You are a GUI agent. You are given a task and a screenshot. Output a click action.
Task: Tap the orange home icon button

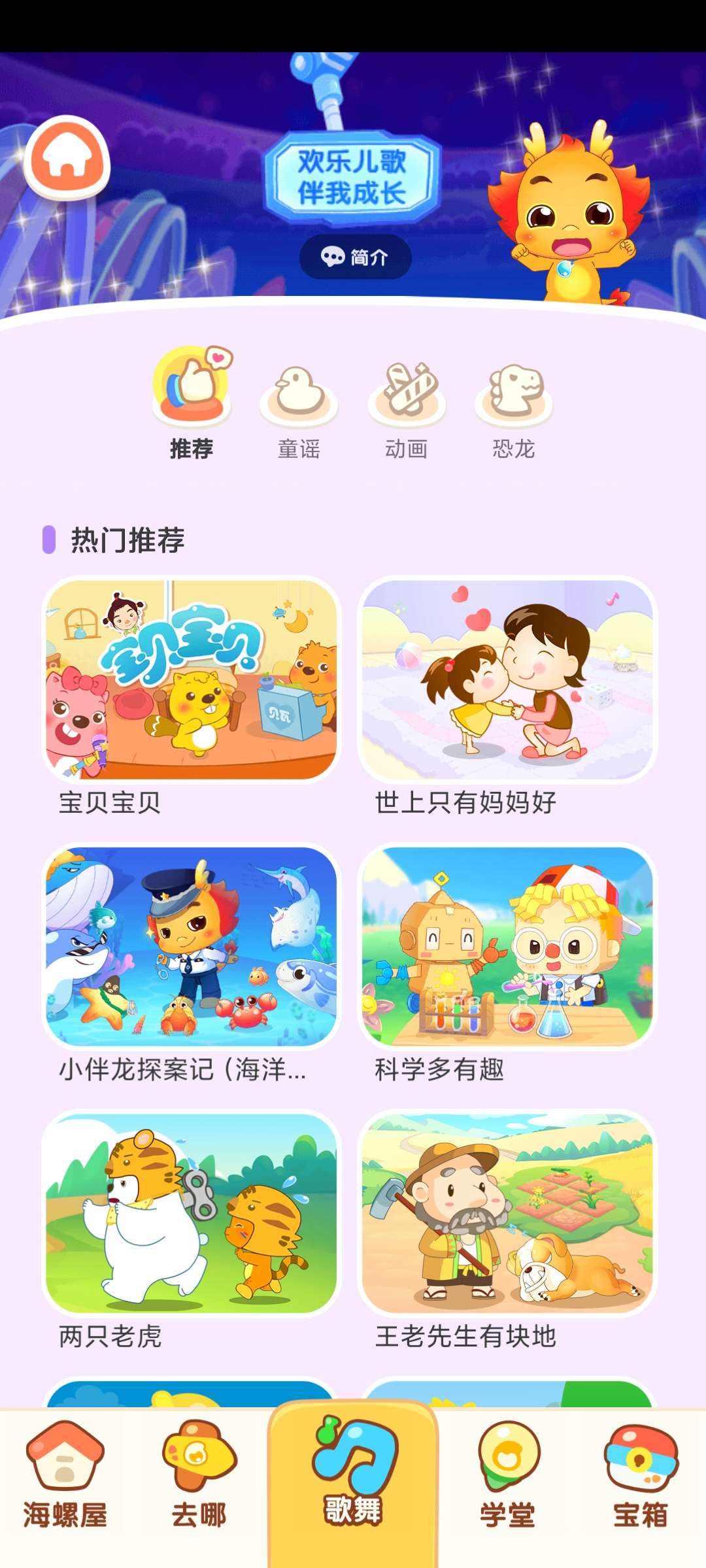point(67,157)
